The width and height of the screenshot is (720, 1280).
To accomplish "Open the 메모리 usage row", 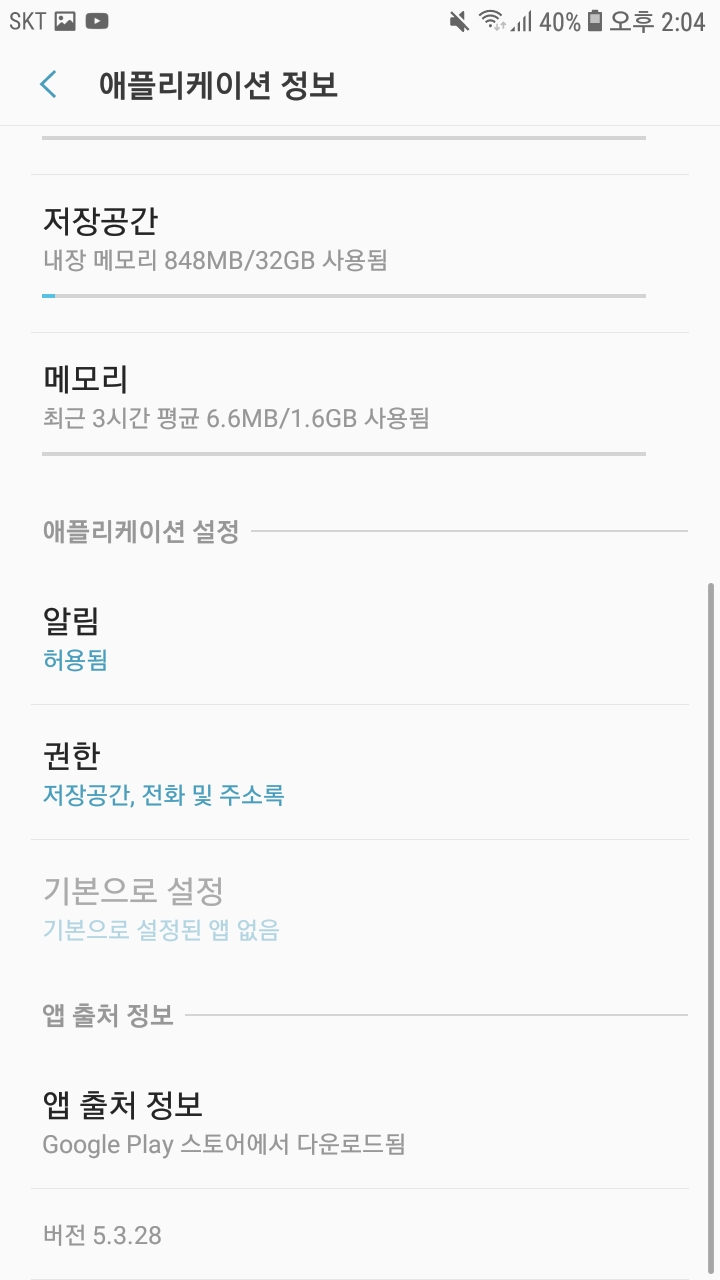I will click(x=344, y=397).
